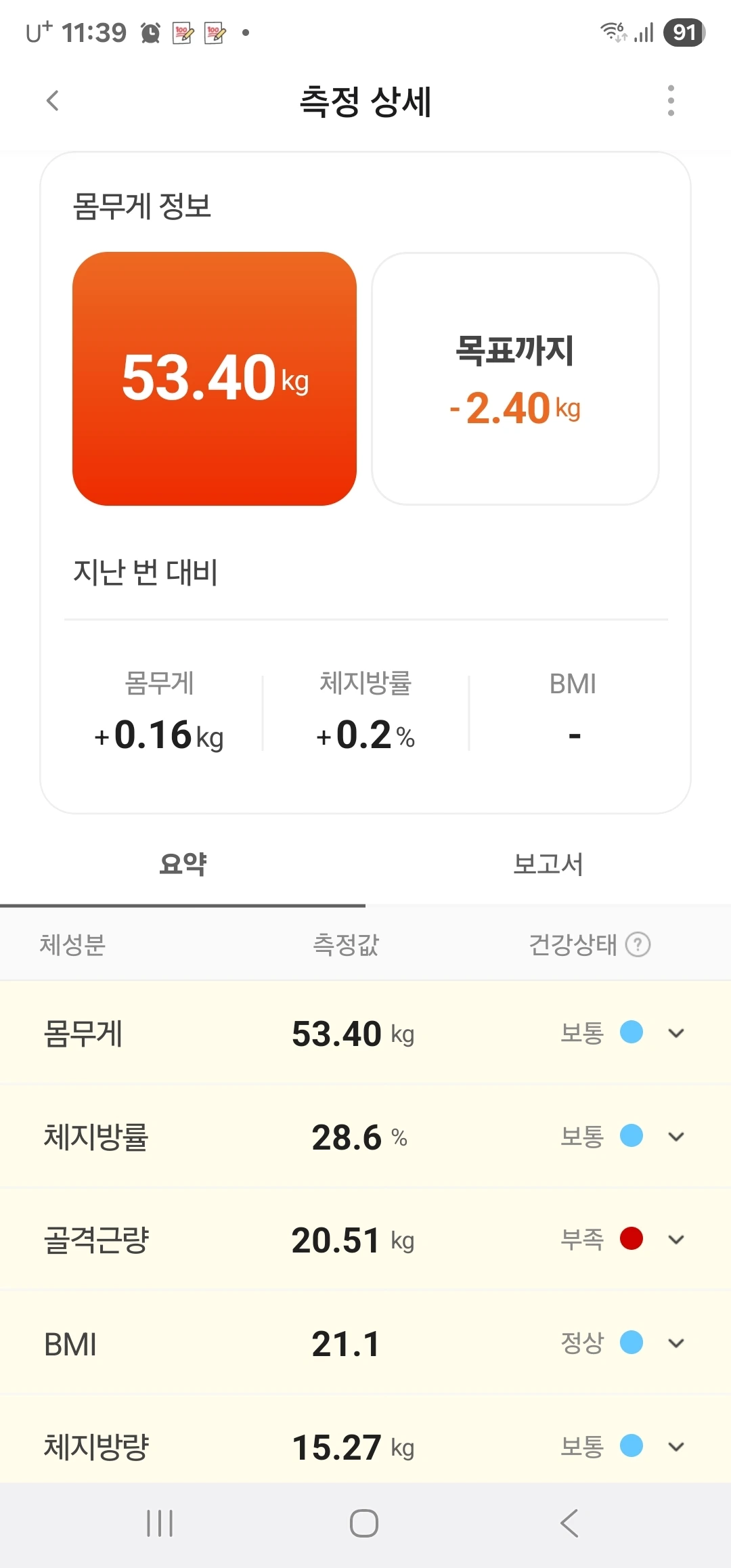Open recent apps from the navigation bar
This screenshot has height=1568, width=731.
160,1523
